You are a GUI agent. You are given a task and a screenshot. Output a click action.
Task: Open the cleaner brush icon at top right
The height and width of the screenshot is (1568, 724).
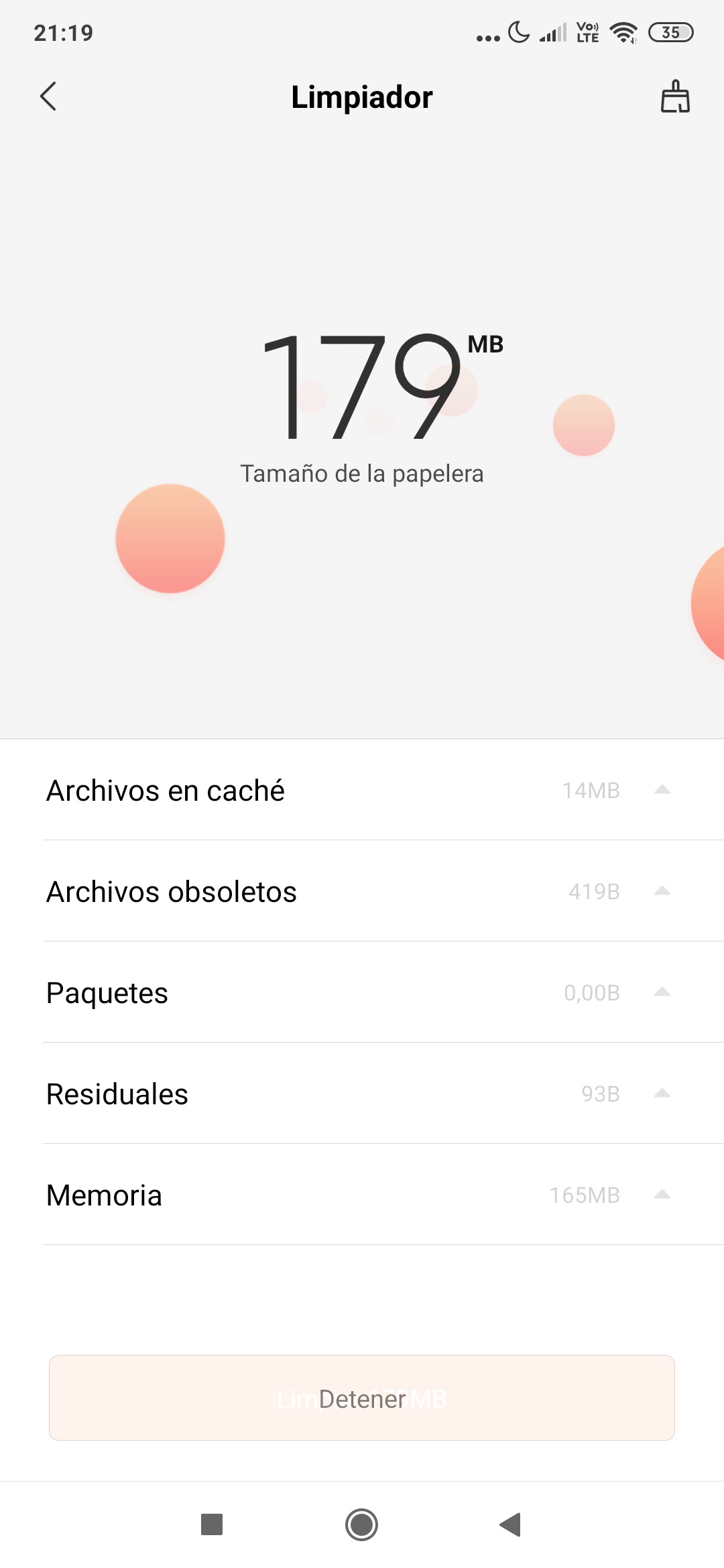[x=675, y=96]
